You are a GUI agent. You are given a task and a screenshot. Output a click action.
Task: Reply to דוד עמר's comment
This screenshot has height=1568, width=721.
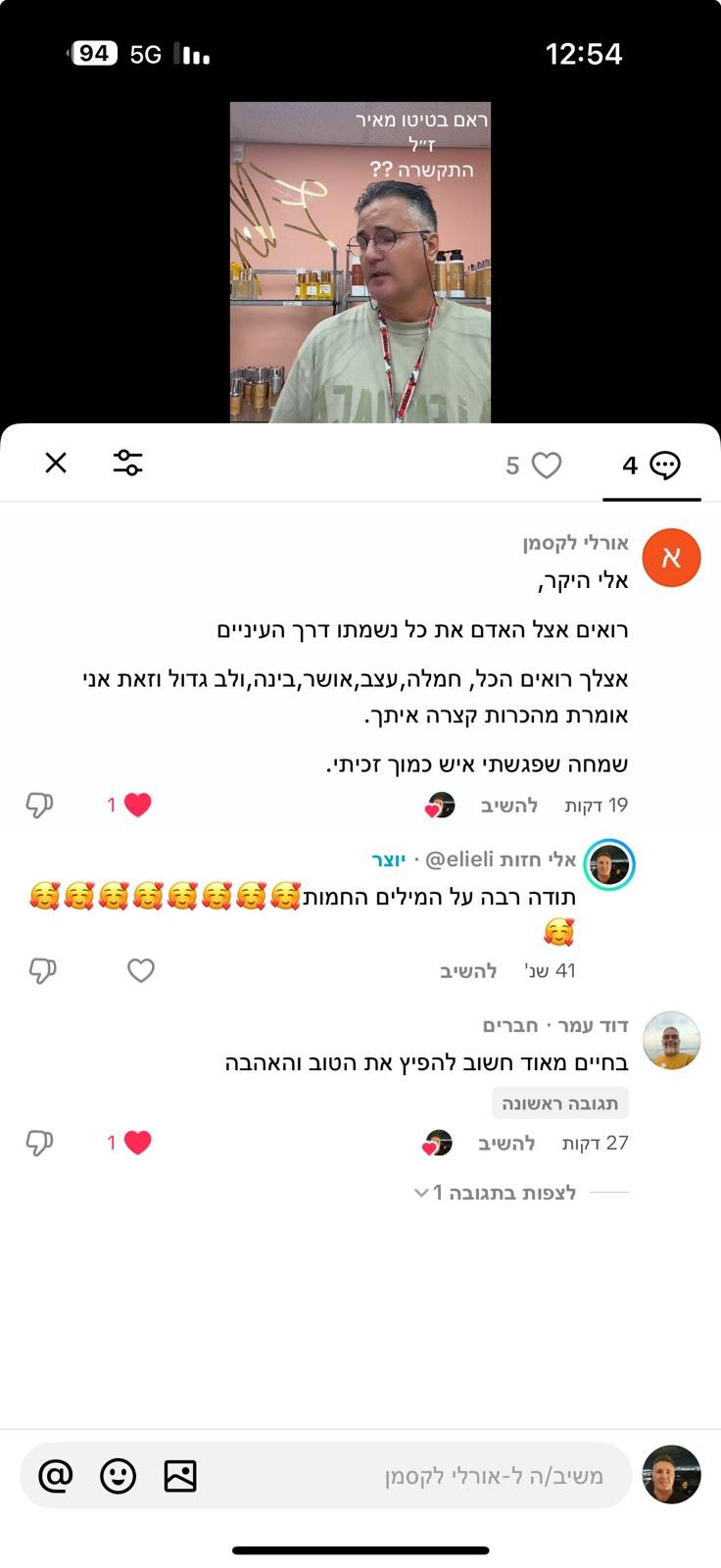coord(506,1144)
